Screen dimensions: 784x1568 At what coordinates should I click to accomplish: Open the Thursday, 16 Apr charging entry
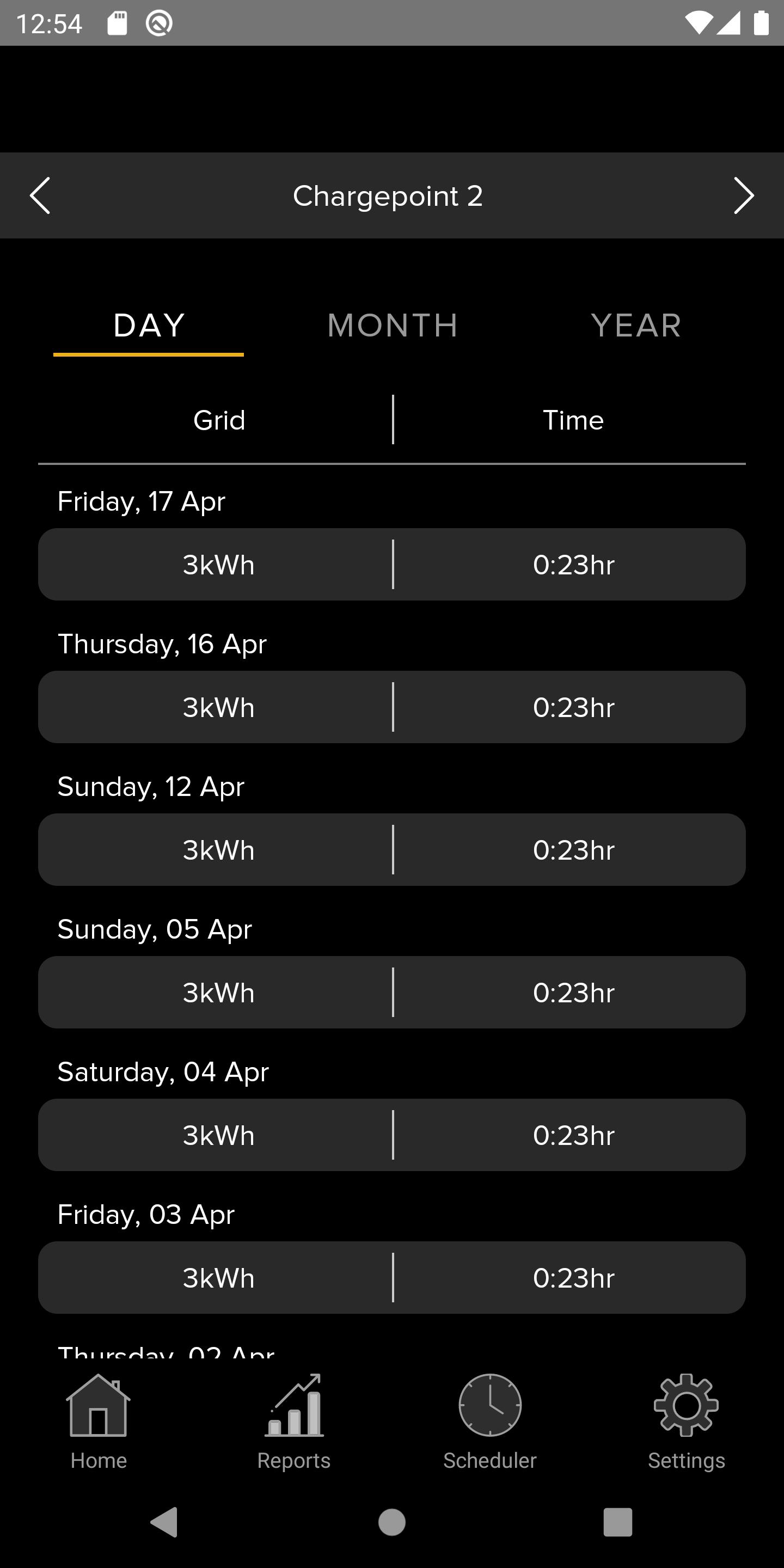pyautogui.click(x=392, y=707)
